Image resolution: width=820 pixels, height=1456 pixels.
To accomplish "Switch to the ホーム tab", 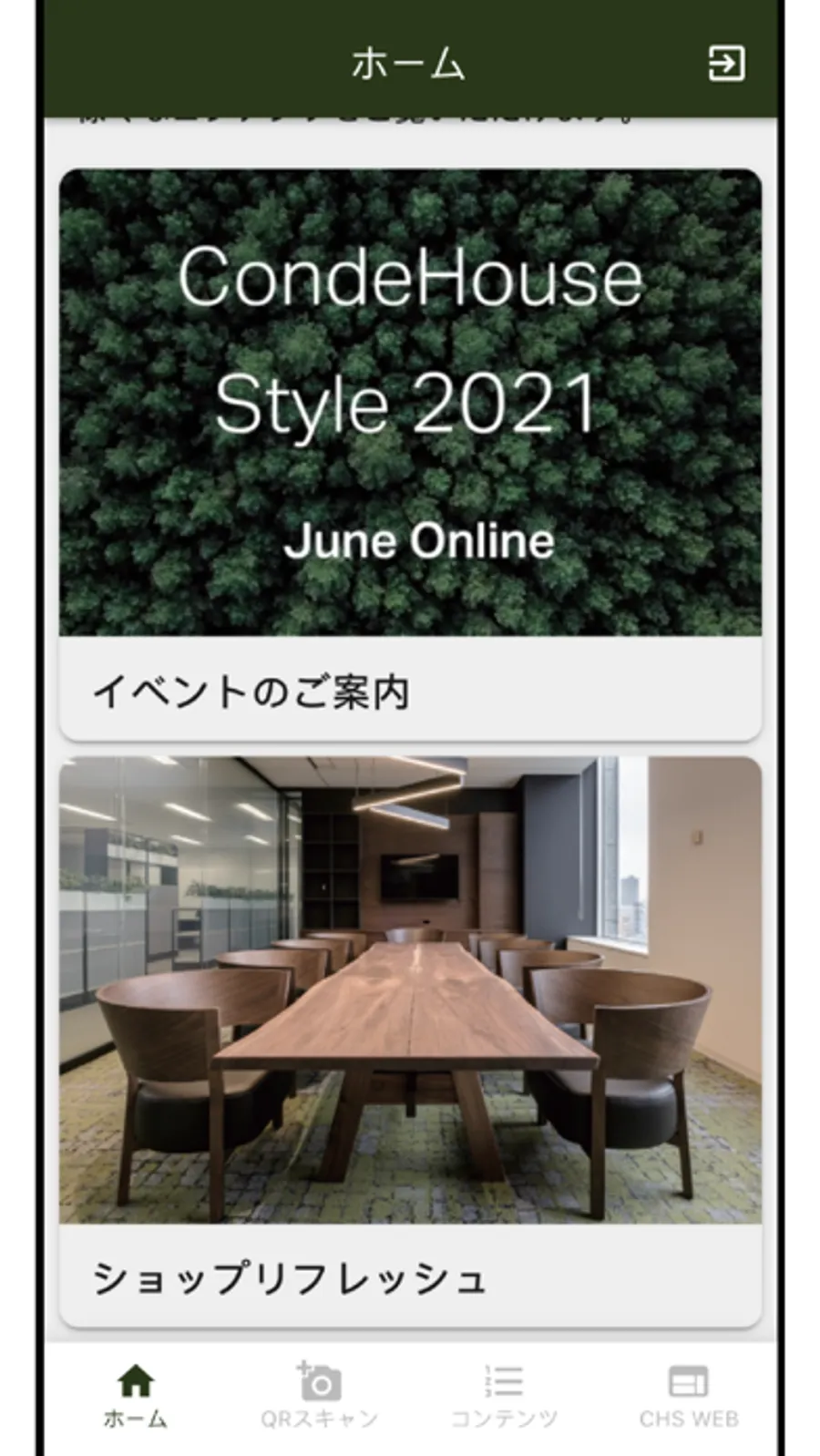I will click(135, 1396).
